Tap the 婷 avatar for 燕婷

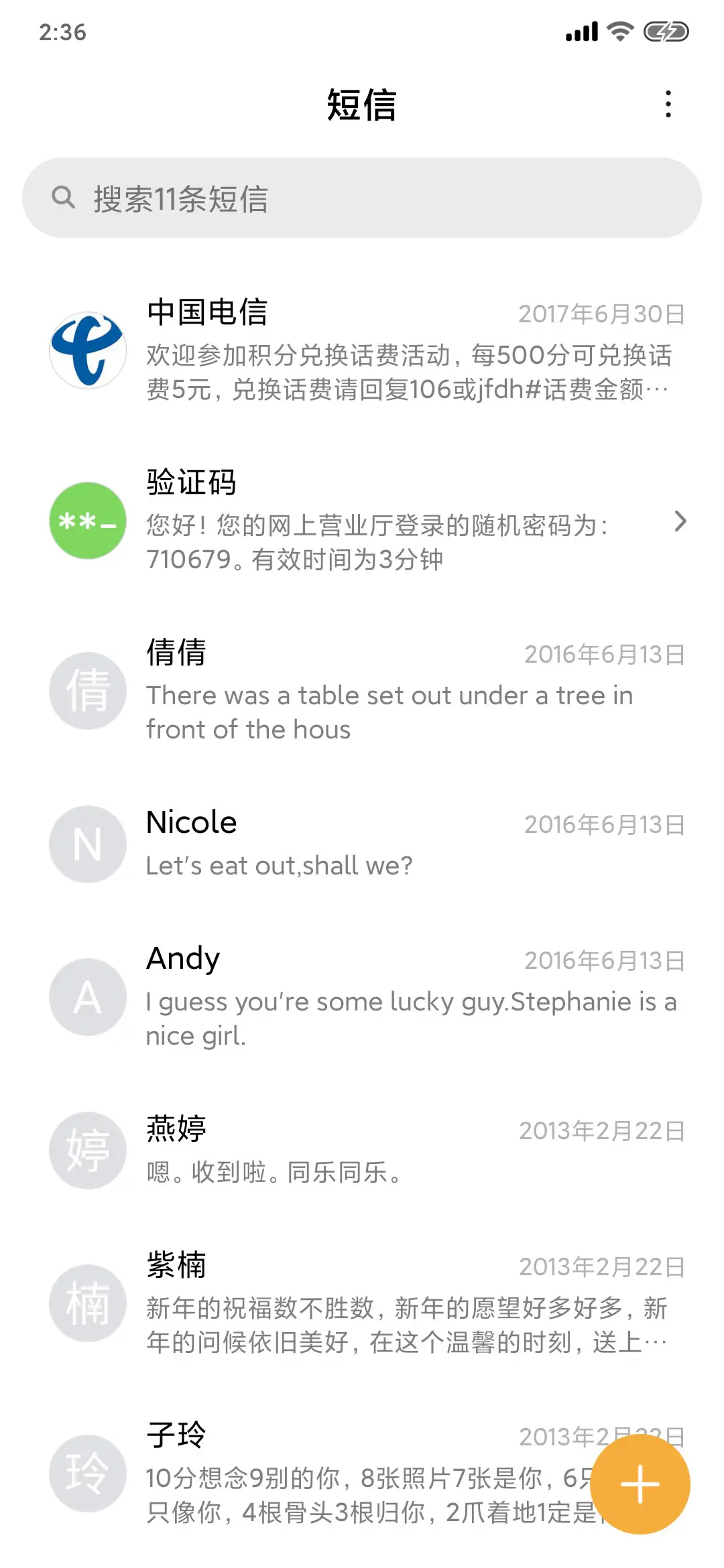pyautogui.click(x=87, y=1150)
